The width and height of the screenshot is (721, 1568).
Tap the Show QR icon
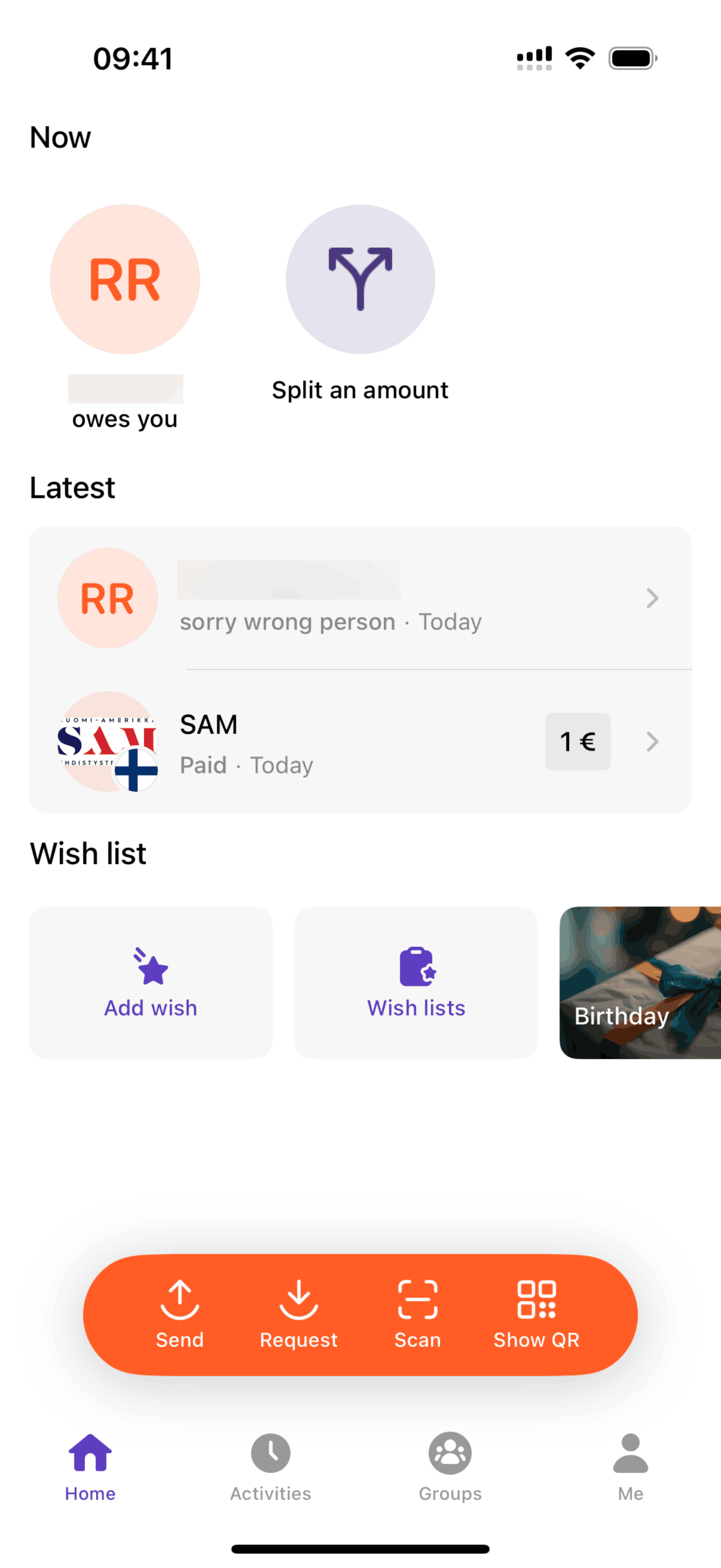tap(536, 1300)
